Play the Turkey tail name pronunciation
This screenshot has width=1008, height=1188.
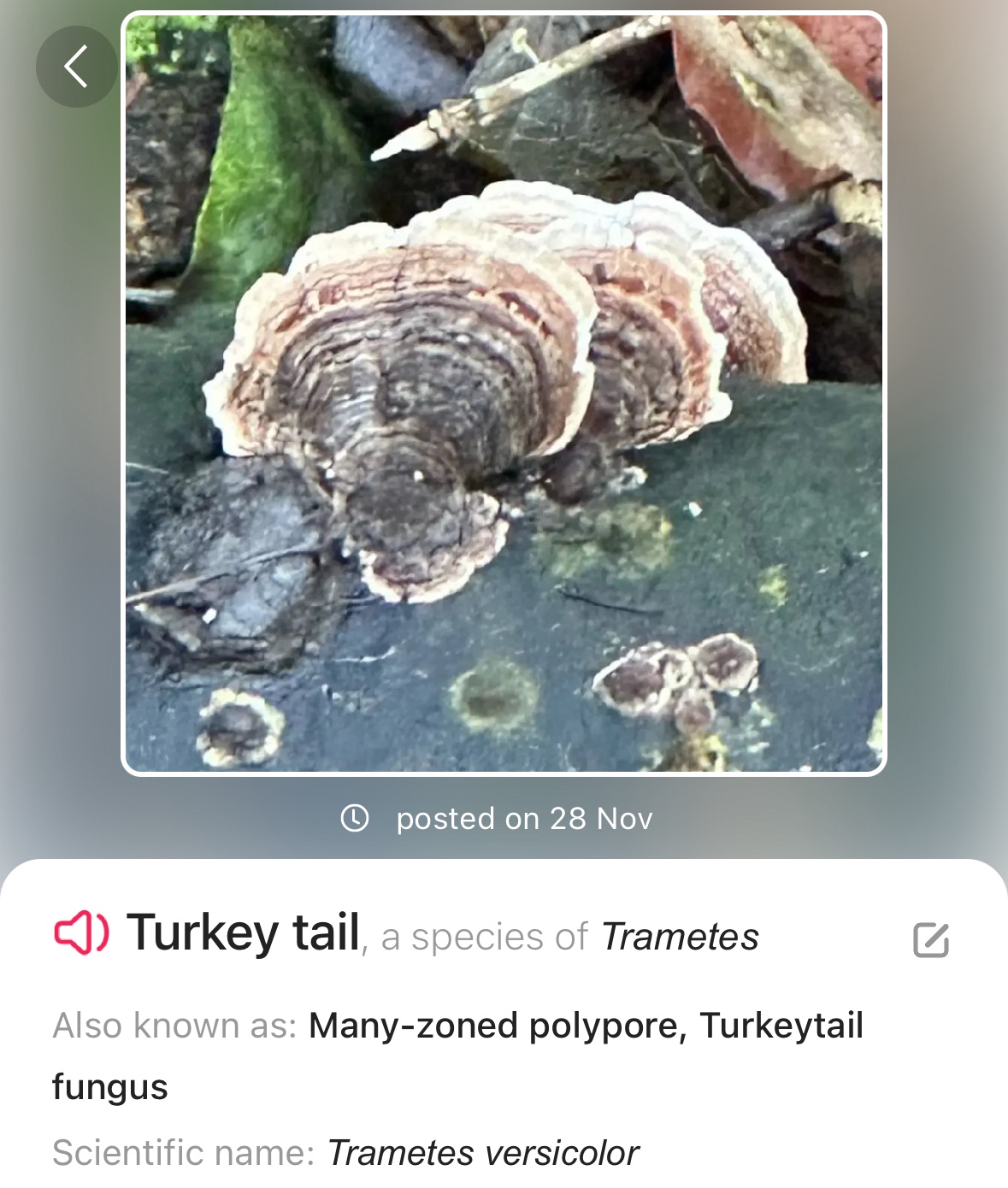pyautogui.click(x=81, y=932)
